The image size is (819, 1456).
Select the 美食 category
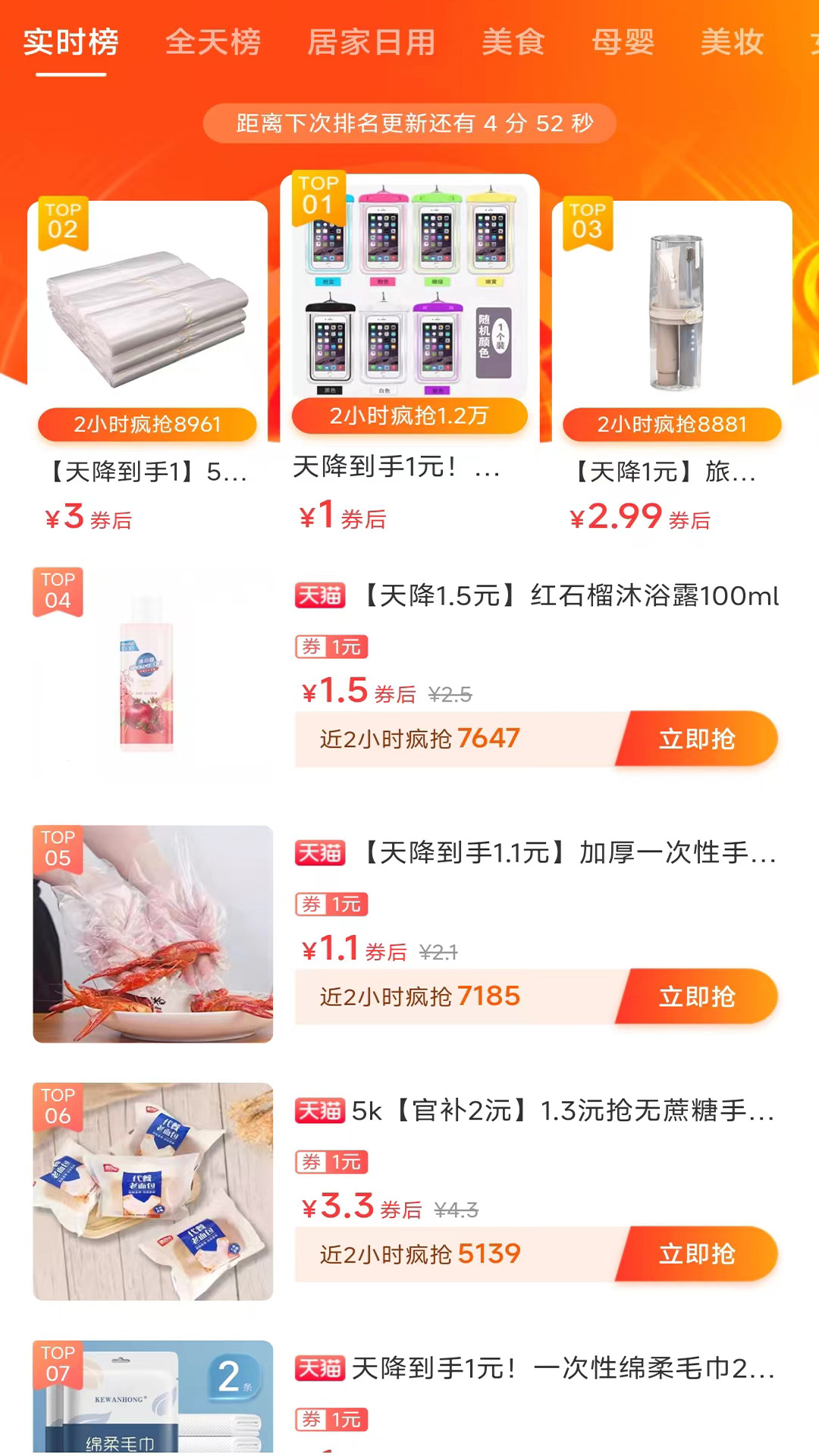(x=512, y=43)
